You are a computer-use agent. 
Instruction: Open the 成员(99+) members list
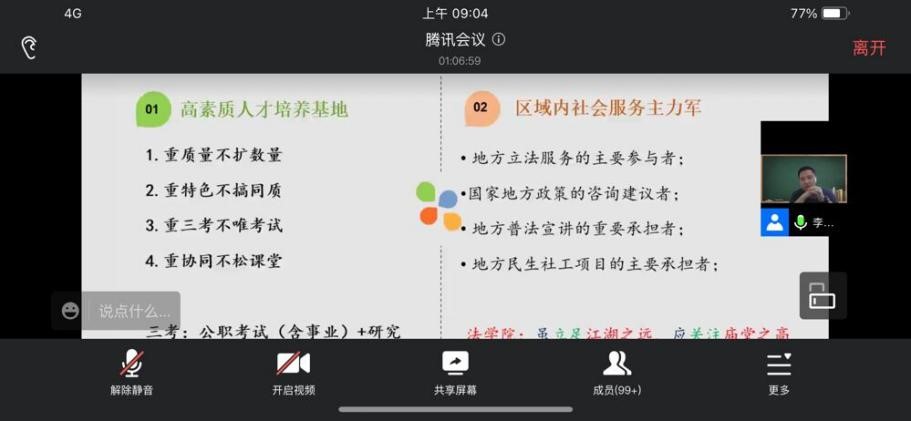click(617, 373)
